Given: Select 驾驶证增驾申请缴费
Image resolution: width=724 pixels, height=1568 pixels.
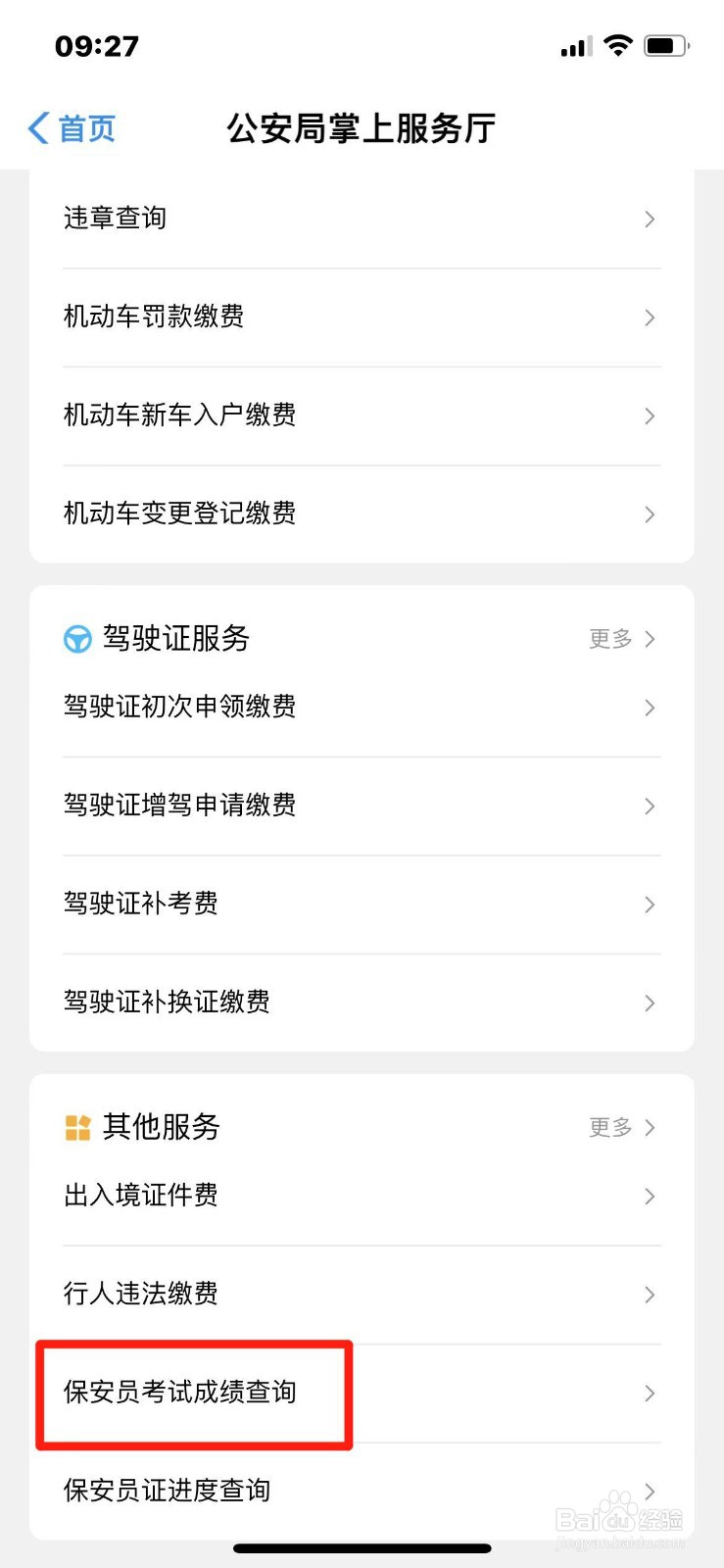Looking at the screenshot, I should coord(362,806).
